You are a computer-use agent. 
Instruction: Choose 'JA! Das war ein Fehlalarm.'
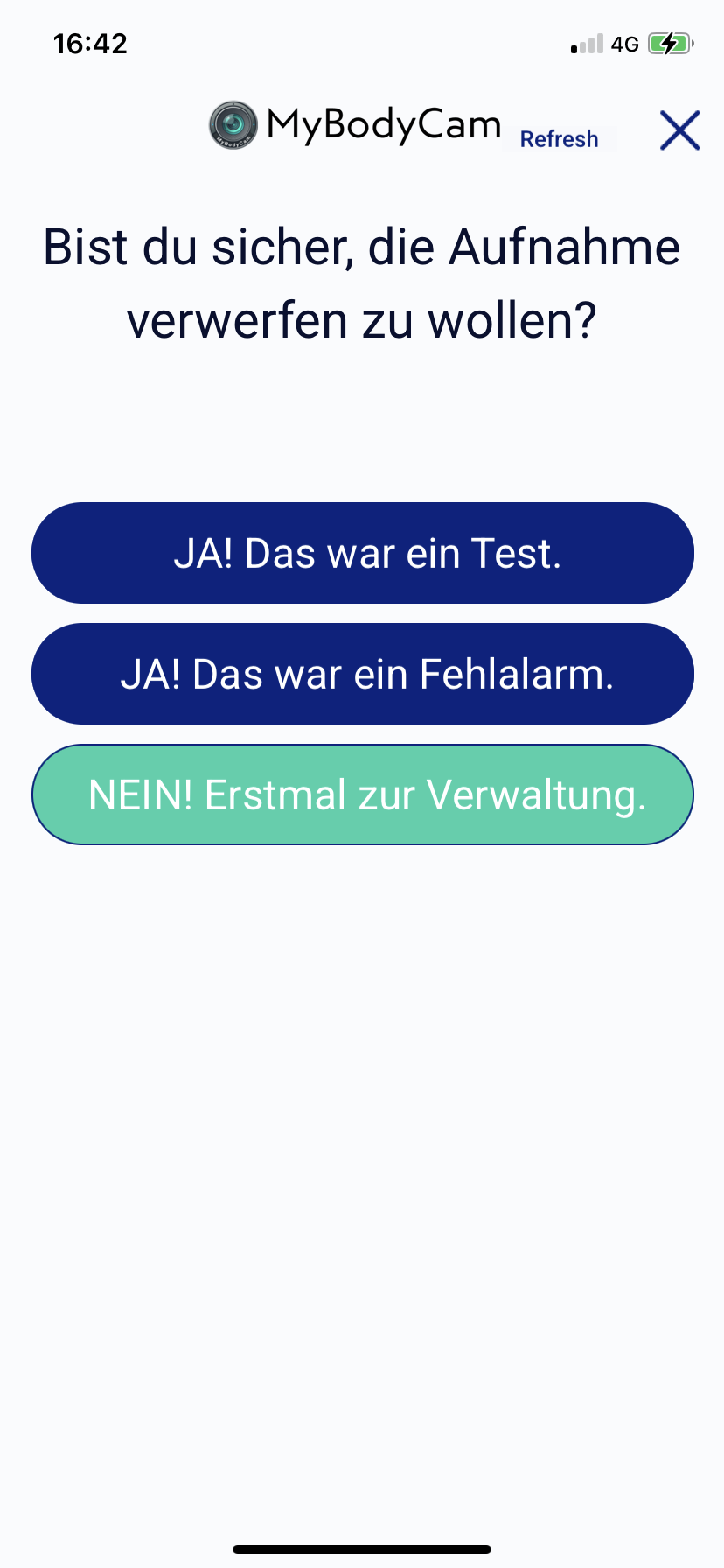coord(363,674)
